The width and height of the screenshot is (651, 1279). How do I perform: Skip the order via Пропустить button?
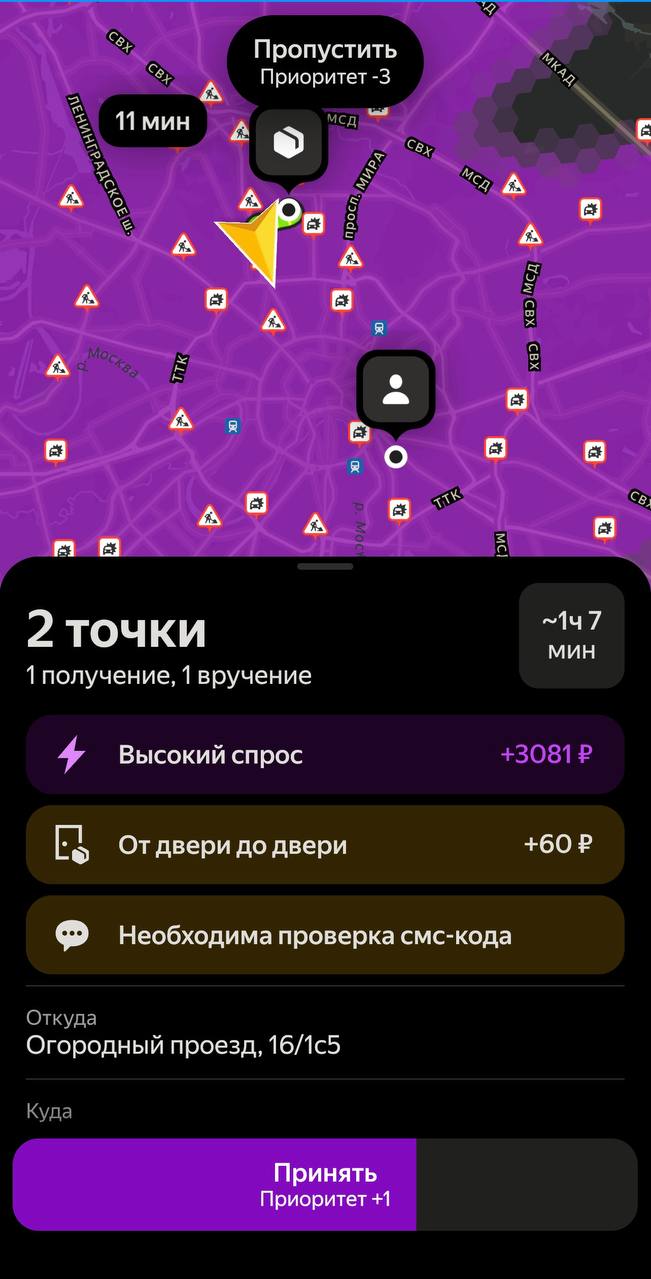(325, 61)
